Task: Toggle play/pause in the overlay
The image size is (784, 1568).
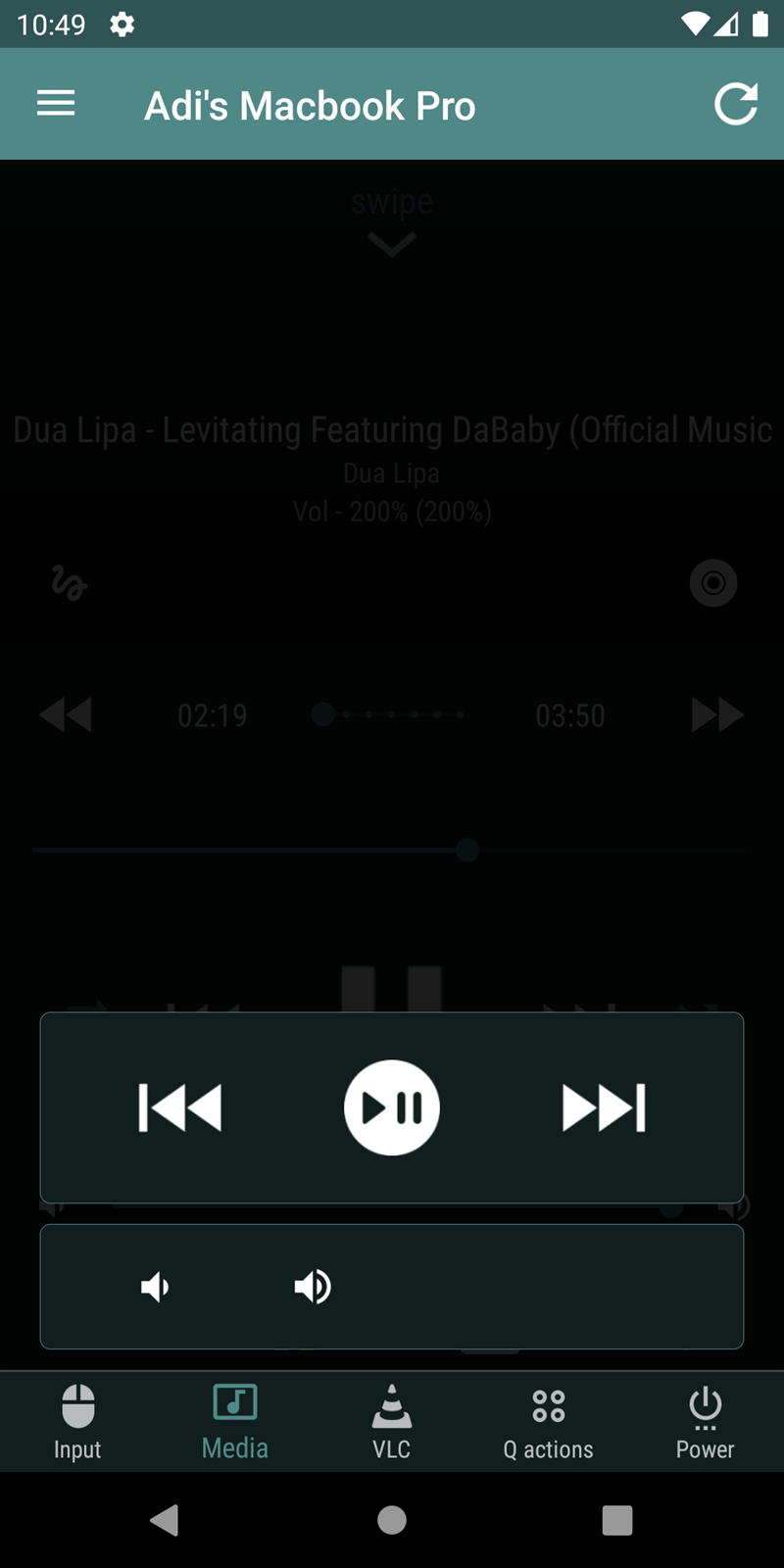Action: (392, 1107)
